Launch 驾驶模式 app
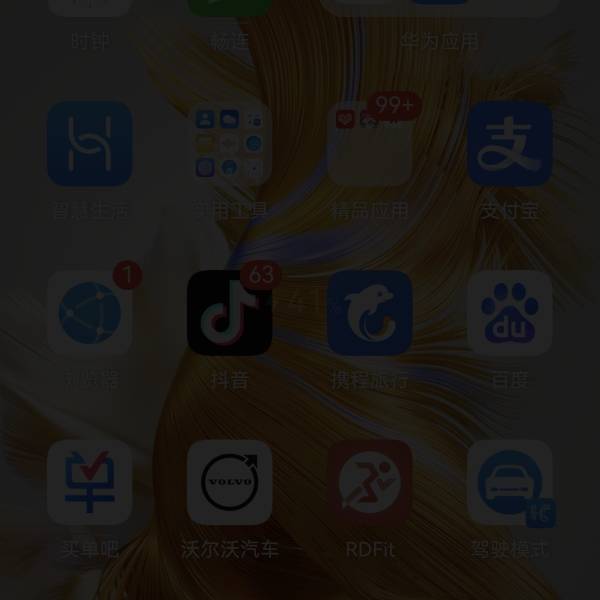The height and width of the screenshot is (600, 600). pyautogui.click(x=510, y=482)
